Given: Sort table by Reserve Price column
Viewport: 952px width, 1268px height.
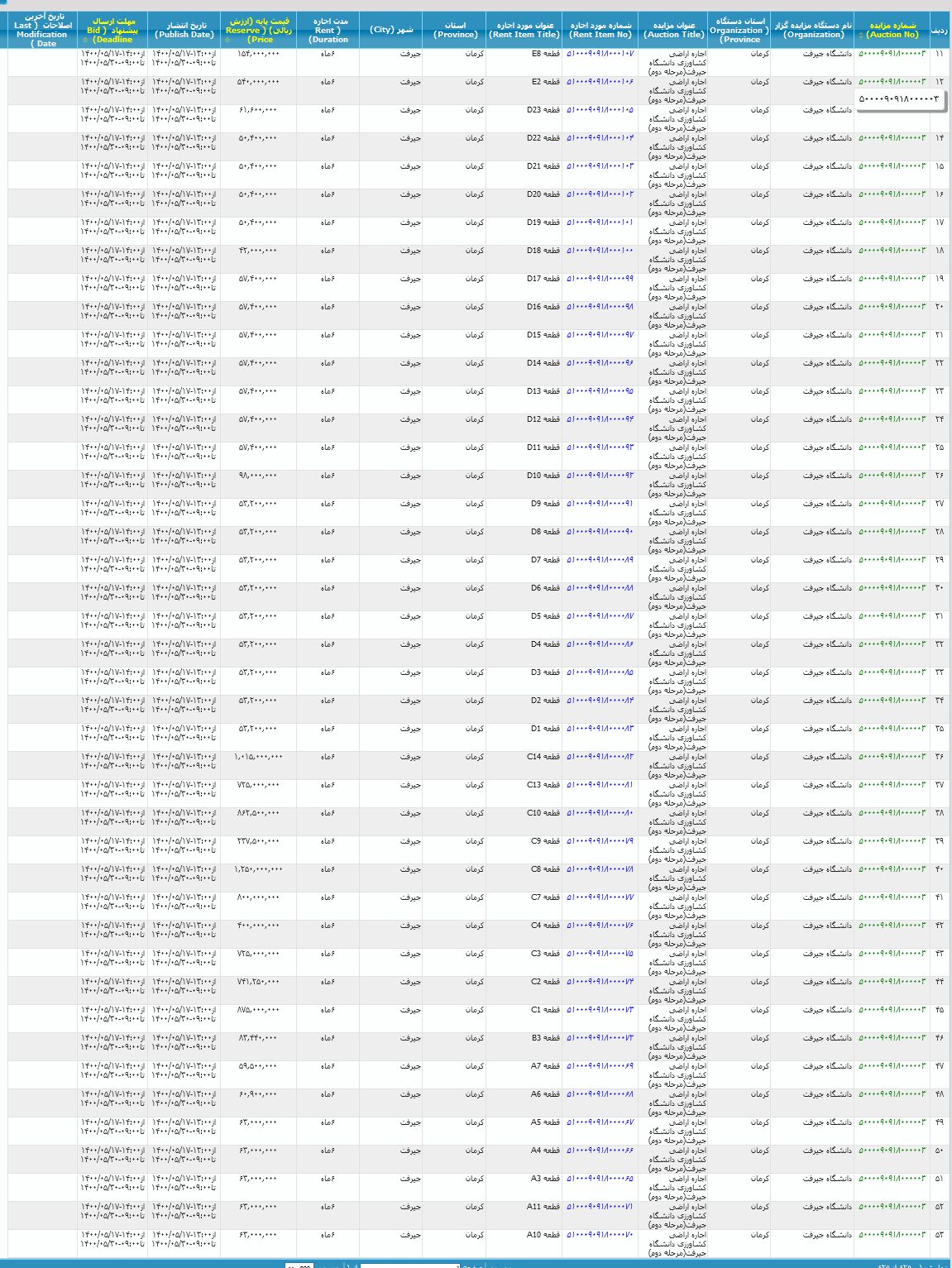Looking at the screenshot, I should [x=257, y=30].
